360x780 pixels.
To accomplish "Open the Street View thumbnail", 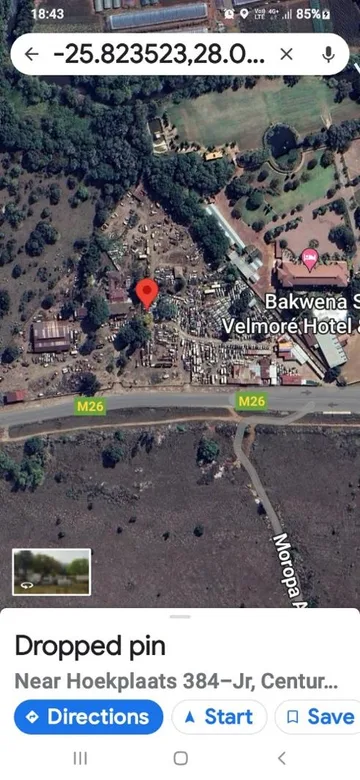I will (x=52, y=572).
